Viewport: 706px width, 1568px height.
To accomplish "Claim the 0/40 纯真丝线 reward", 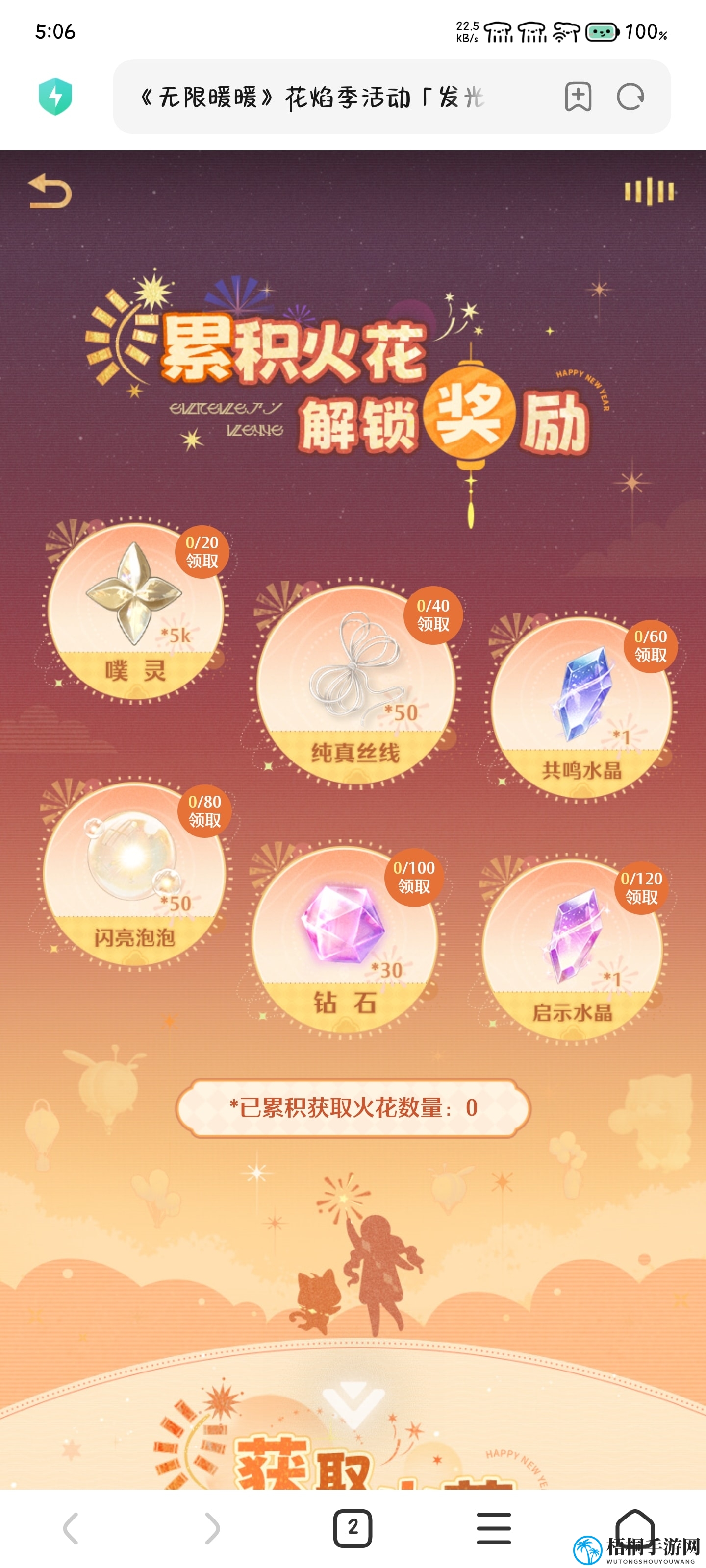I will click(x=432, y=615).
